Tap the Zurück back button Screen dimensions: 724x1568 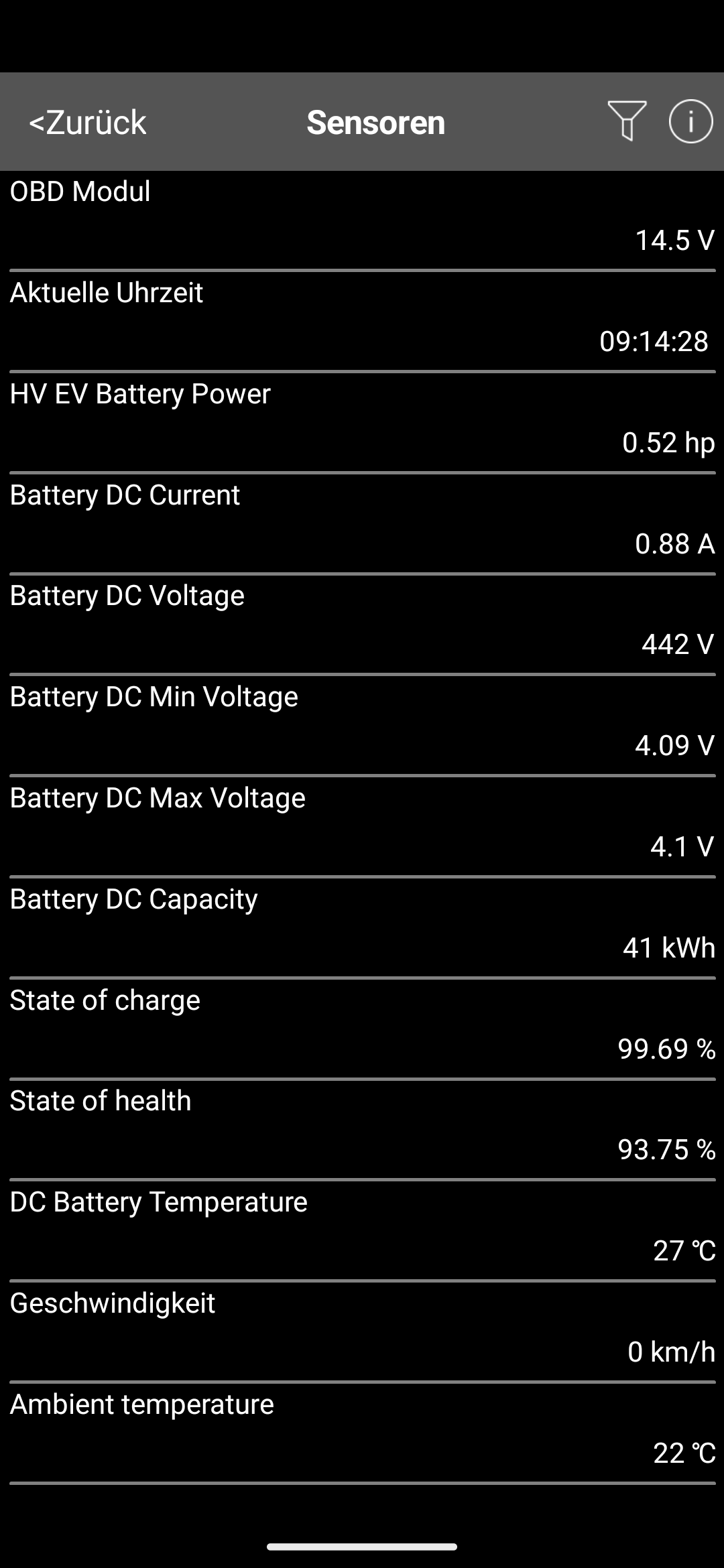point(86,122)
